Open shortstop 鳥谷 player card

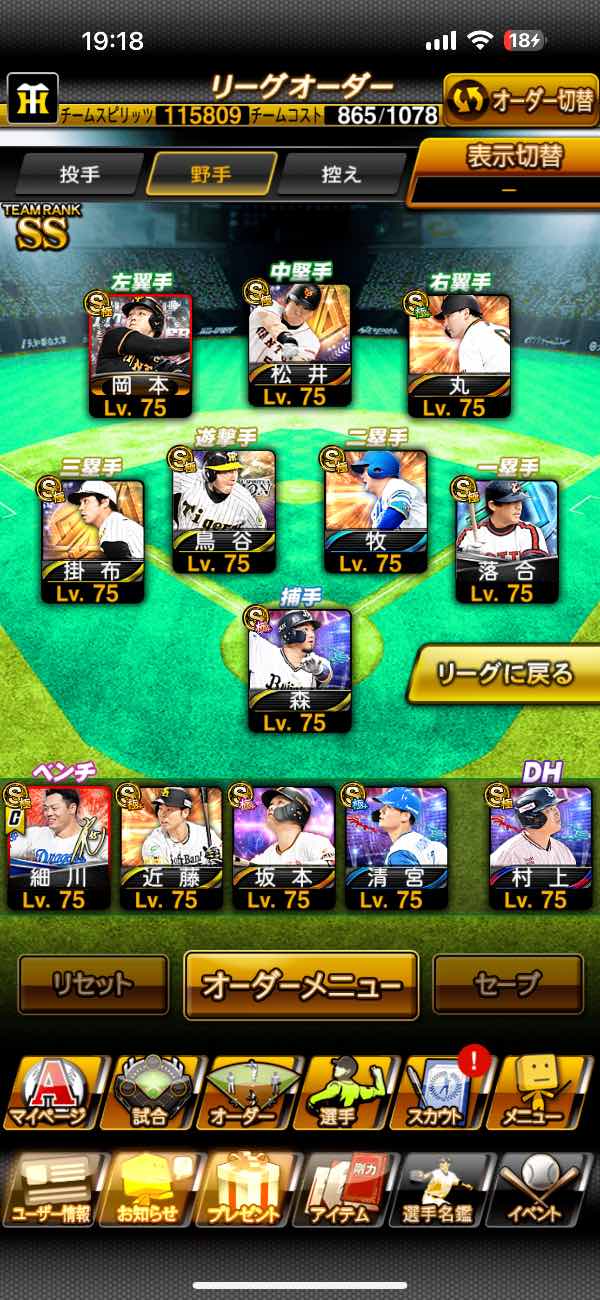[x=223, y=512]
